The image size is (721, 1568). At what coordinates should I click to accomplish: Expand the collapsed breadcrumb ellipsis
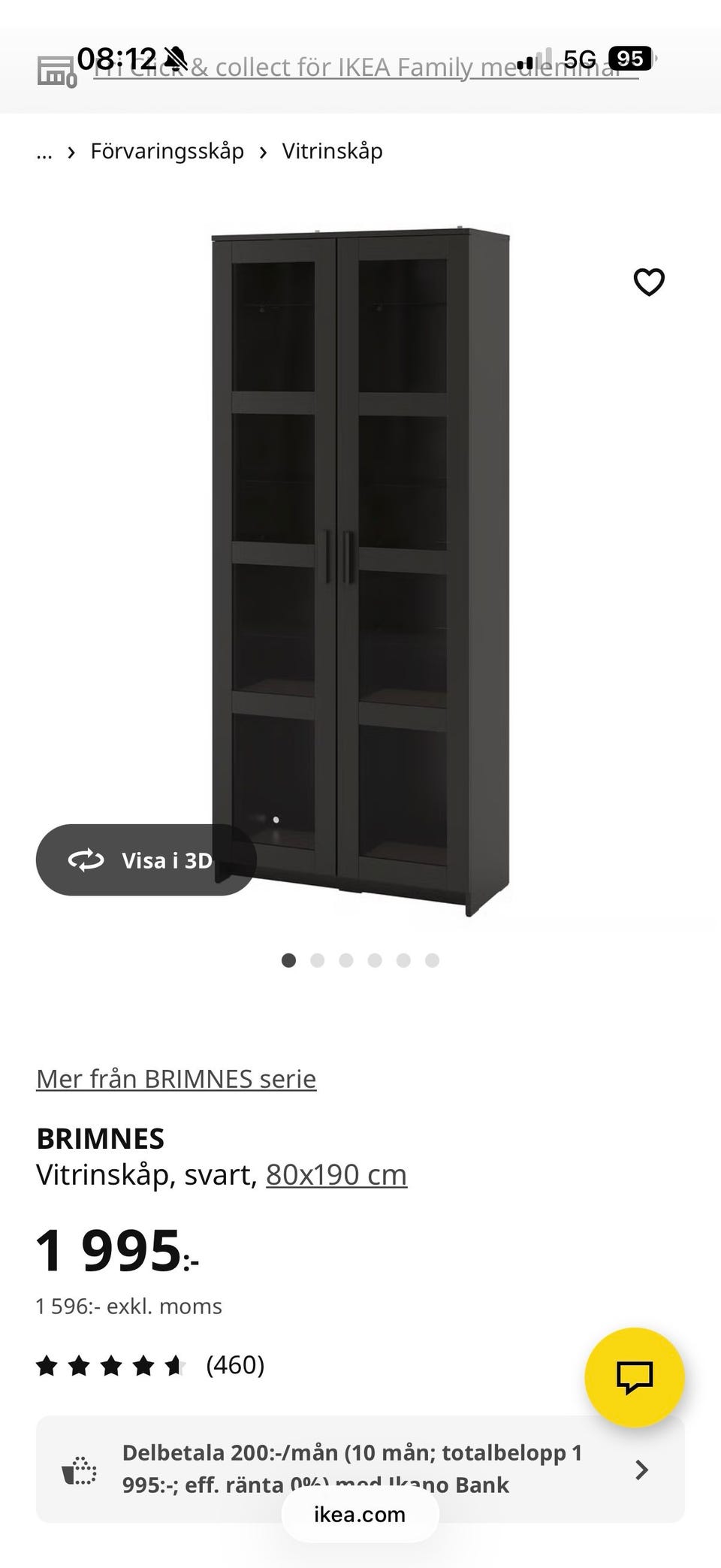(x=44, y=152)
